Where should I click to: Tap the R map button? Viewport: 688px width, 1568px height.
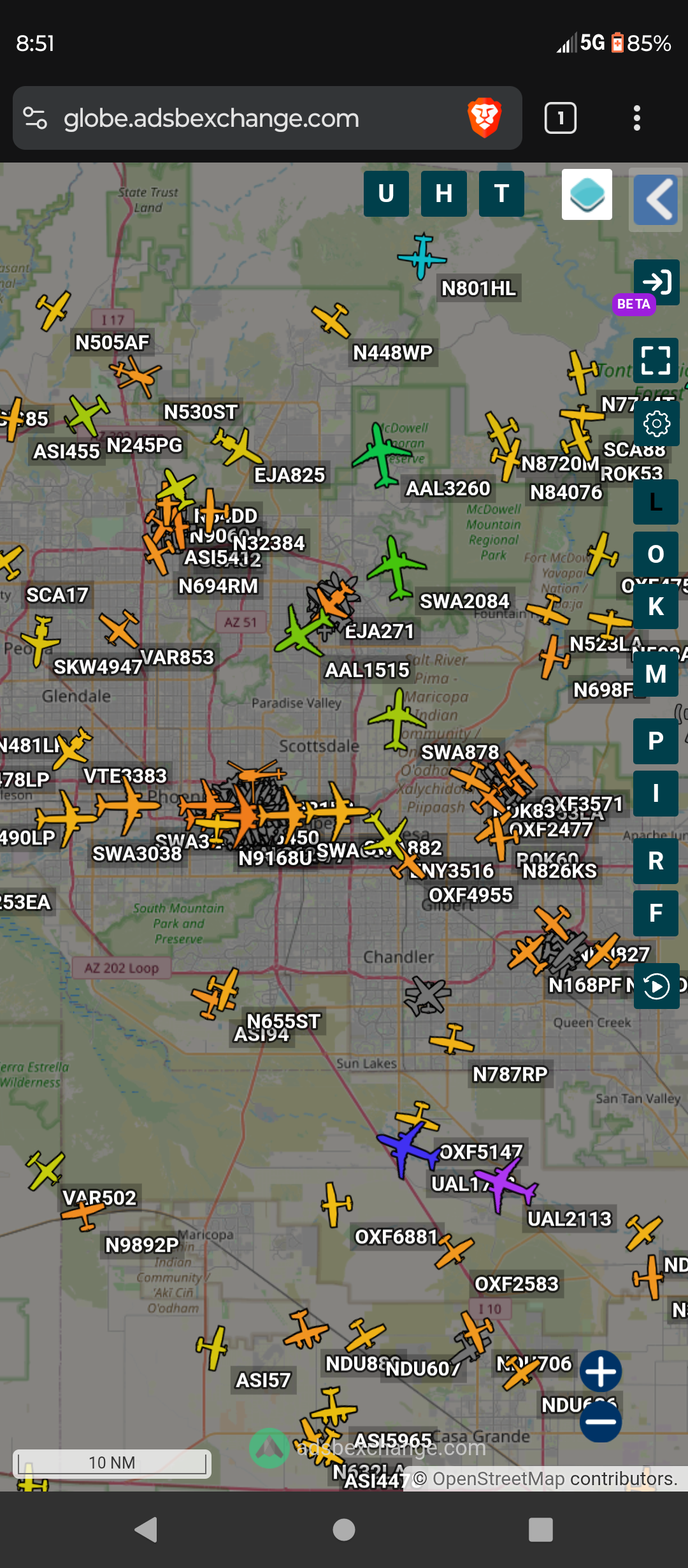pyautogui.click(x=656, y=861)
